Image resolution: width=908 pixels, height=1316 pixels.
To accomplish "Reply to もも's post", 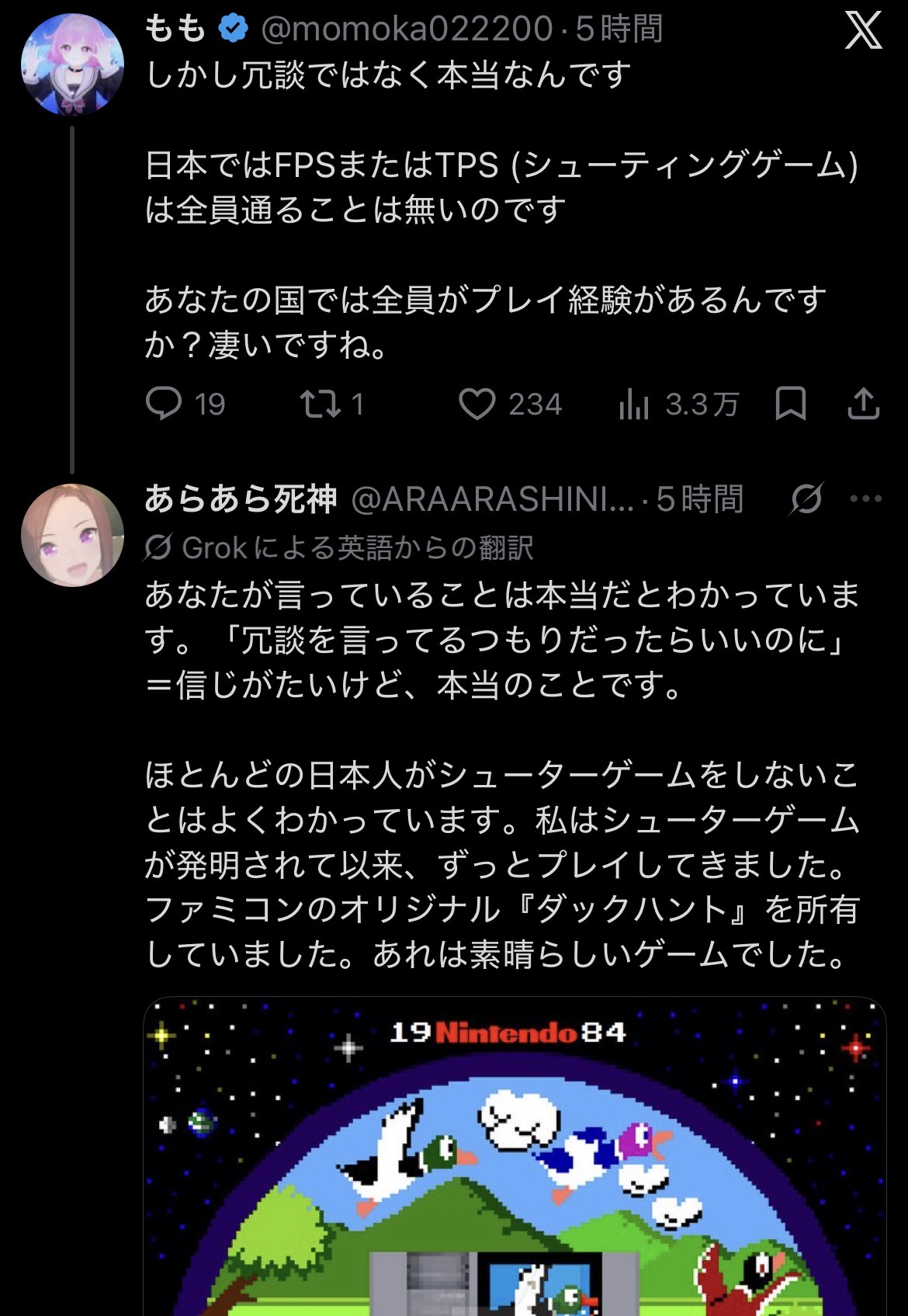I will (x=185, y=405).
